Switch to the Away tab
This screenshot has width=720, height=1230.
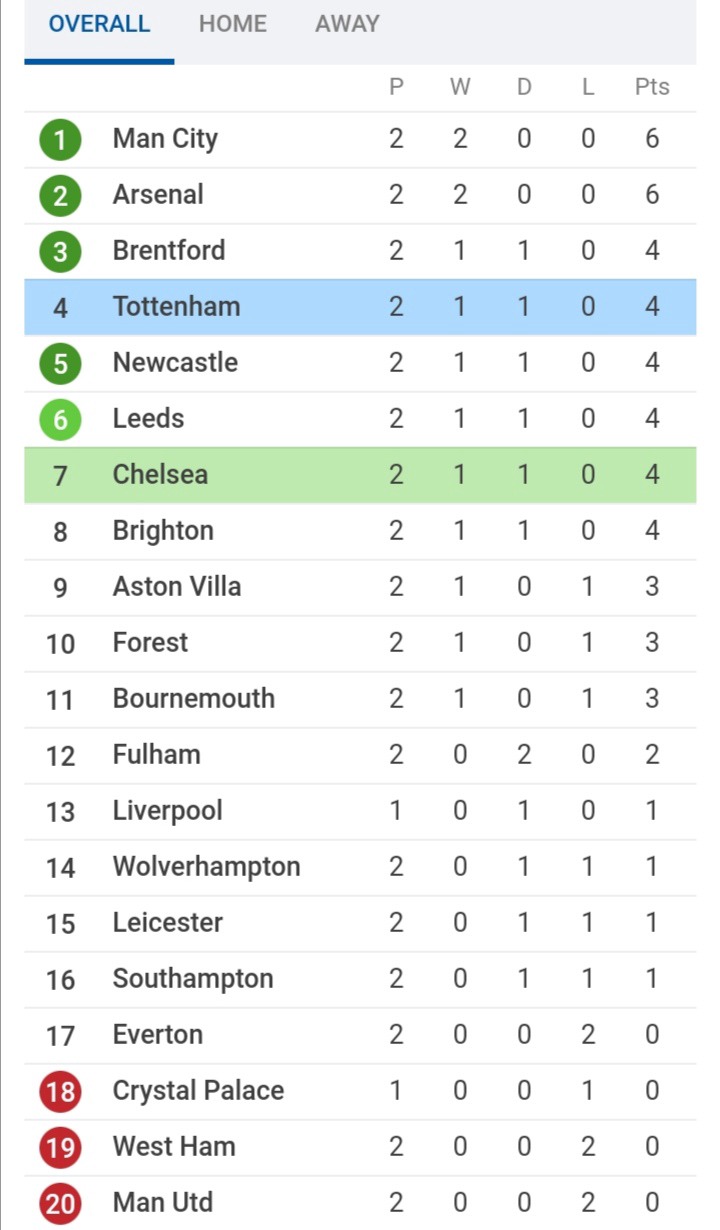(347, 25)
